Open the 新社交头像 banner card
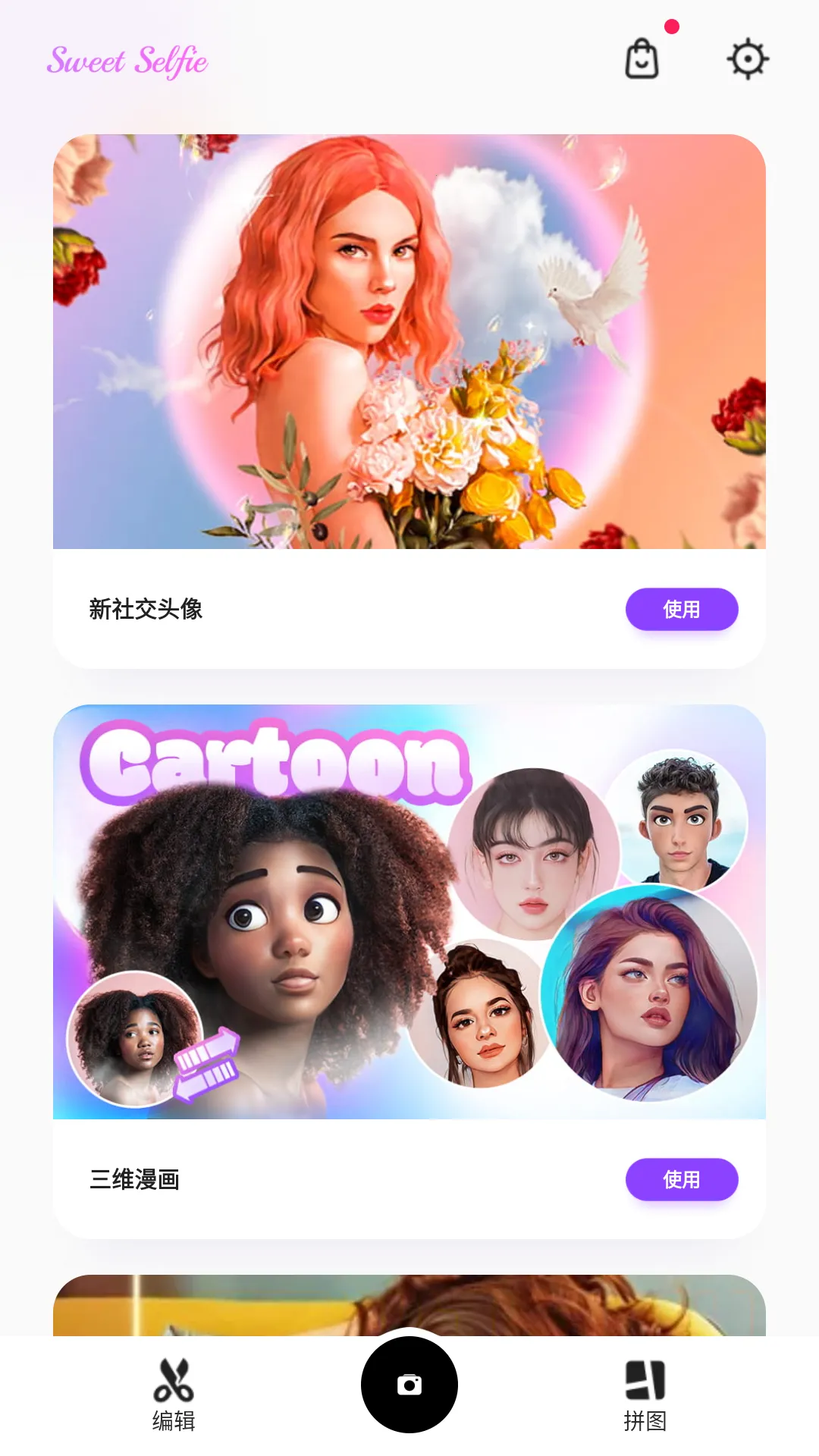 click(409, 341)
